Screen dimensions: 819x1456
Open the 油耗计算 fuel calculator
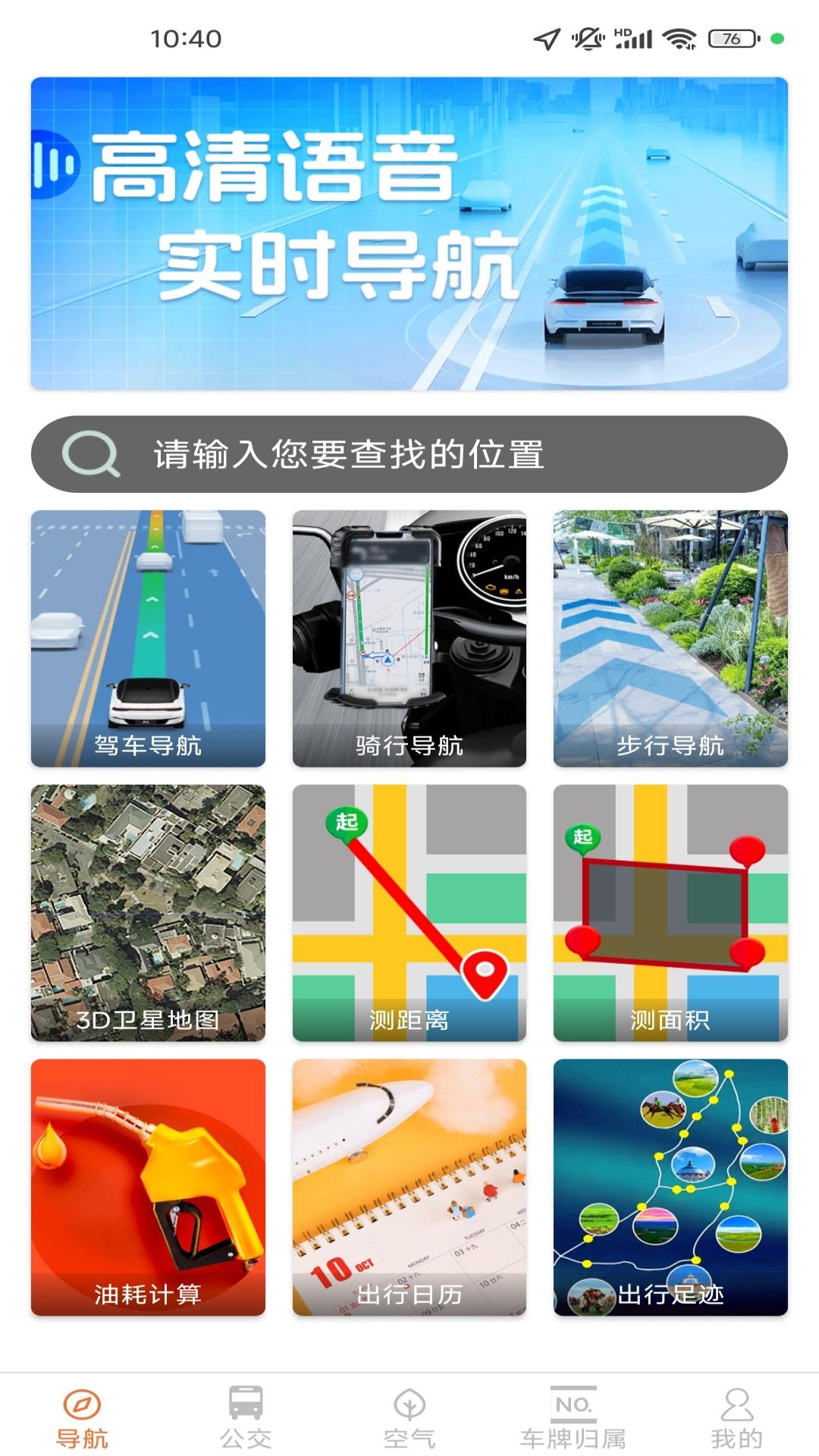coord(149,1183)
